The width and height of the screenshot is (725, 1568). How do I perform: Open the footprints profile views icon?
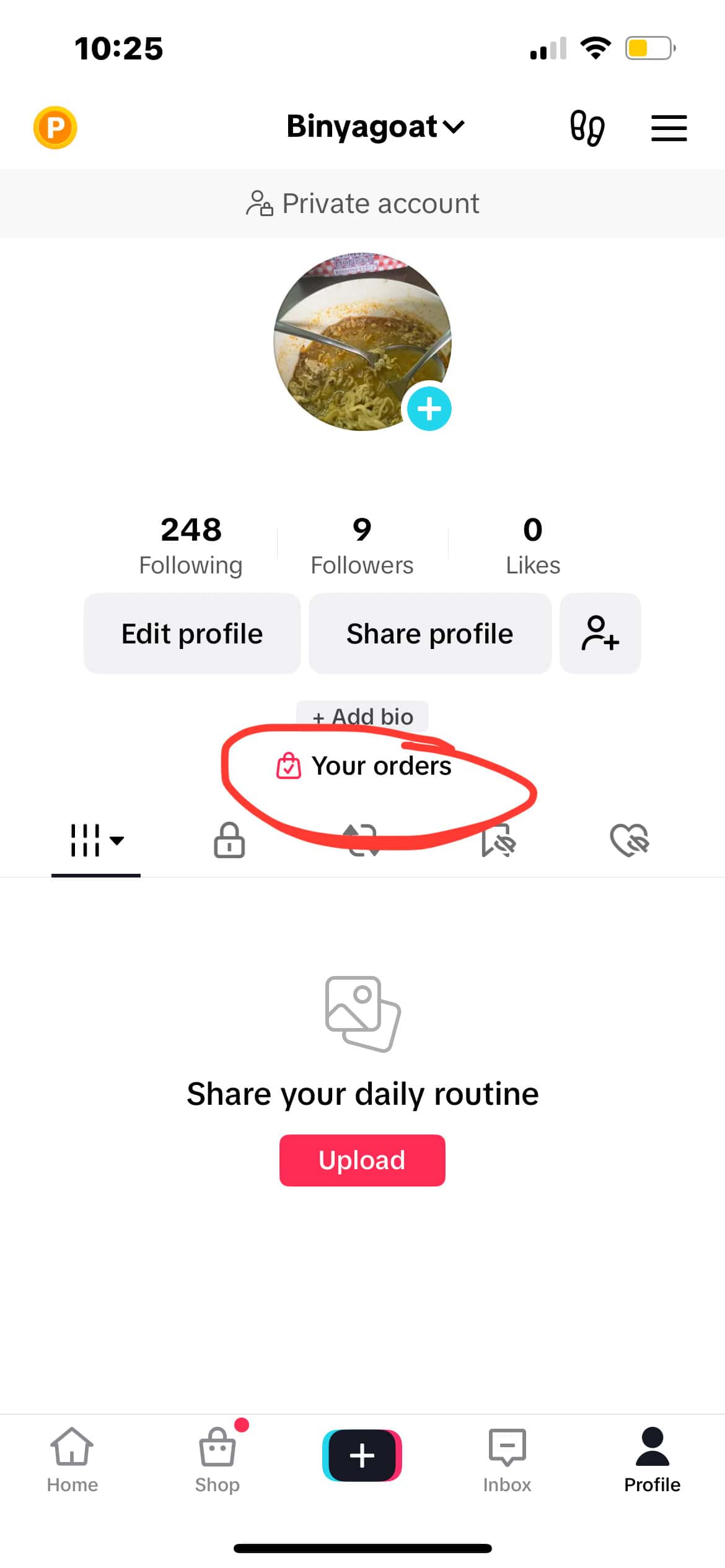click(587, 128)
